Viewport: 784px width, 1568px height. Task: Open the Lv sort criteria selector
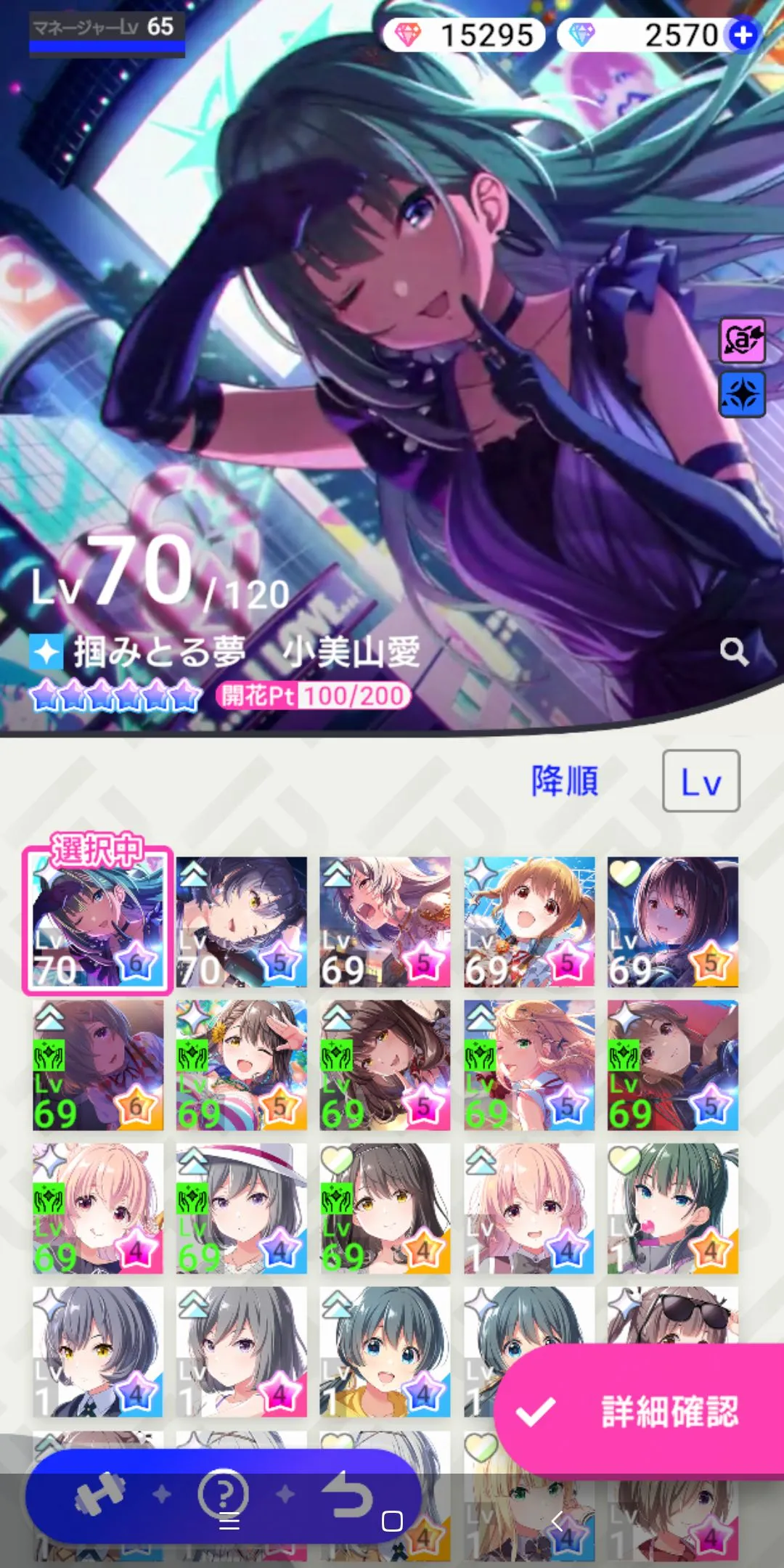(701, 781)
